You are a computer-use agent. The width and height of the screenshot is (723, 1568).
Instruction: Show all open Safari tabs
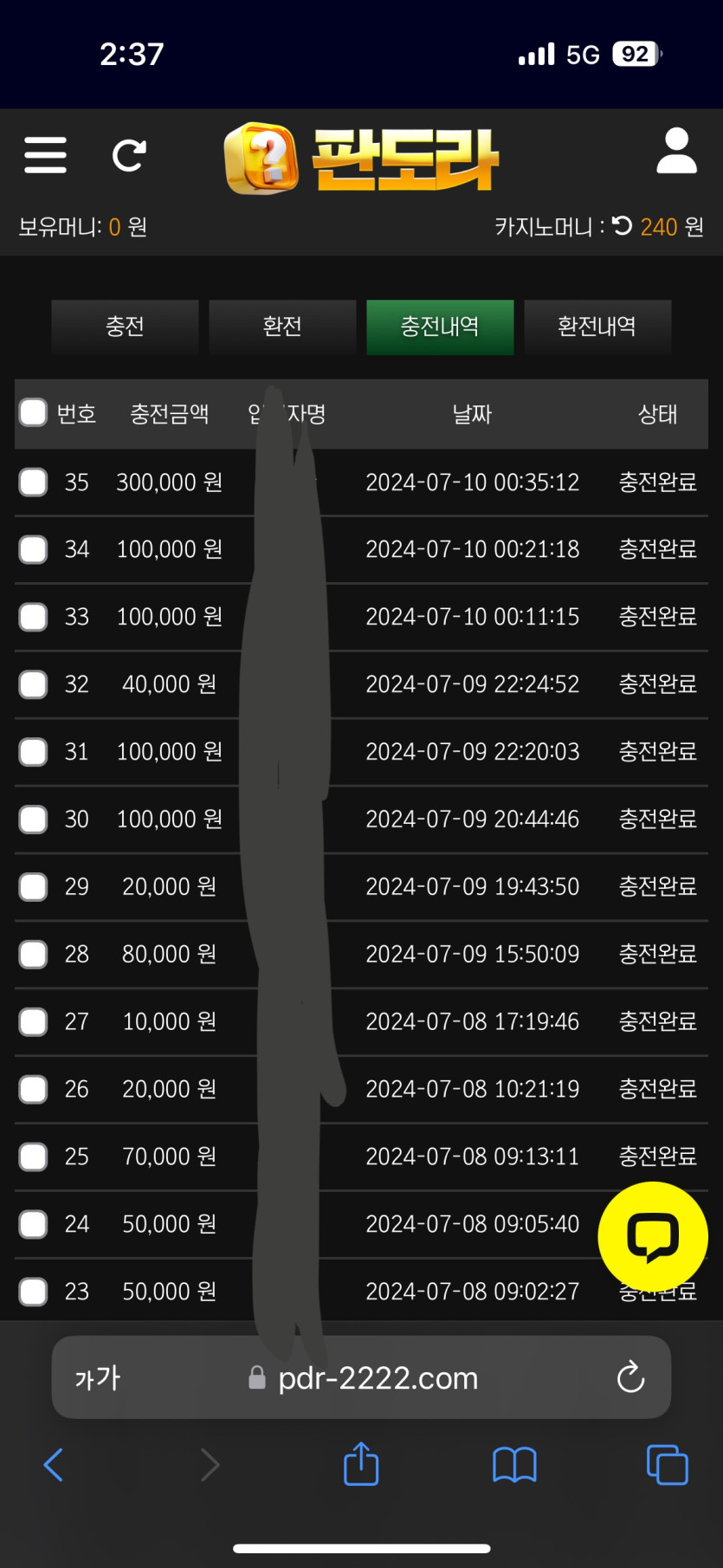(667, 1465)
